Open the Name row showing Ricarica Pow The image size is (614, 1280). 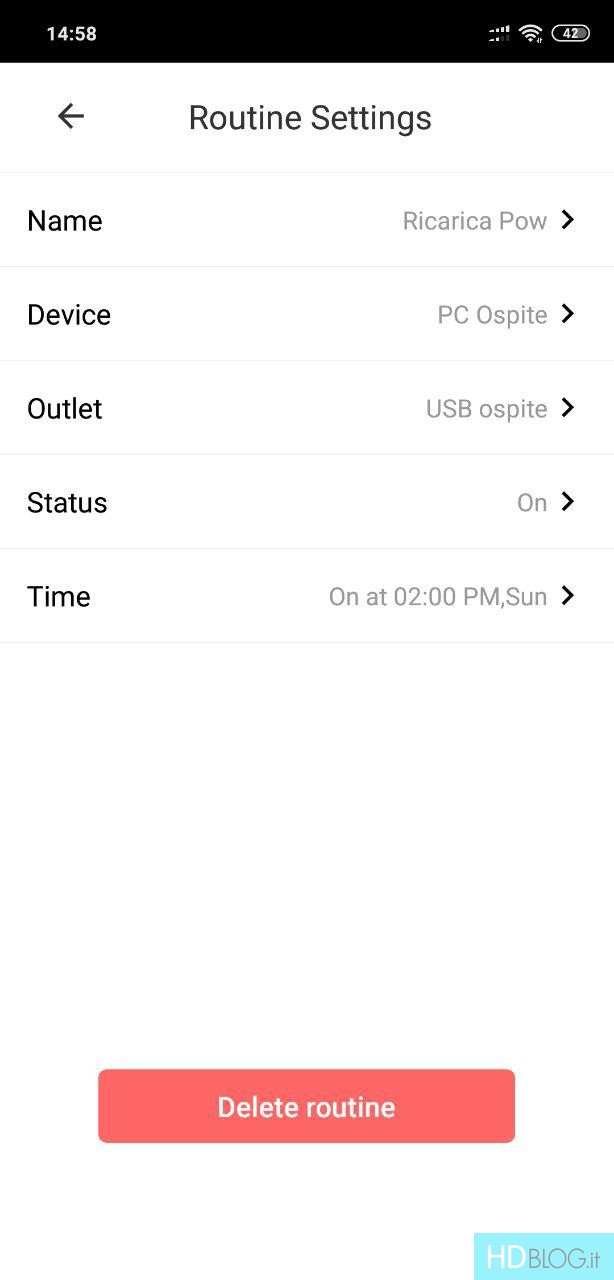tap(307, 220)
